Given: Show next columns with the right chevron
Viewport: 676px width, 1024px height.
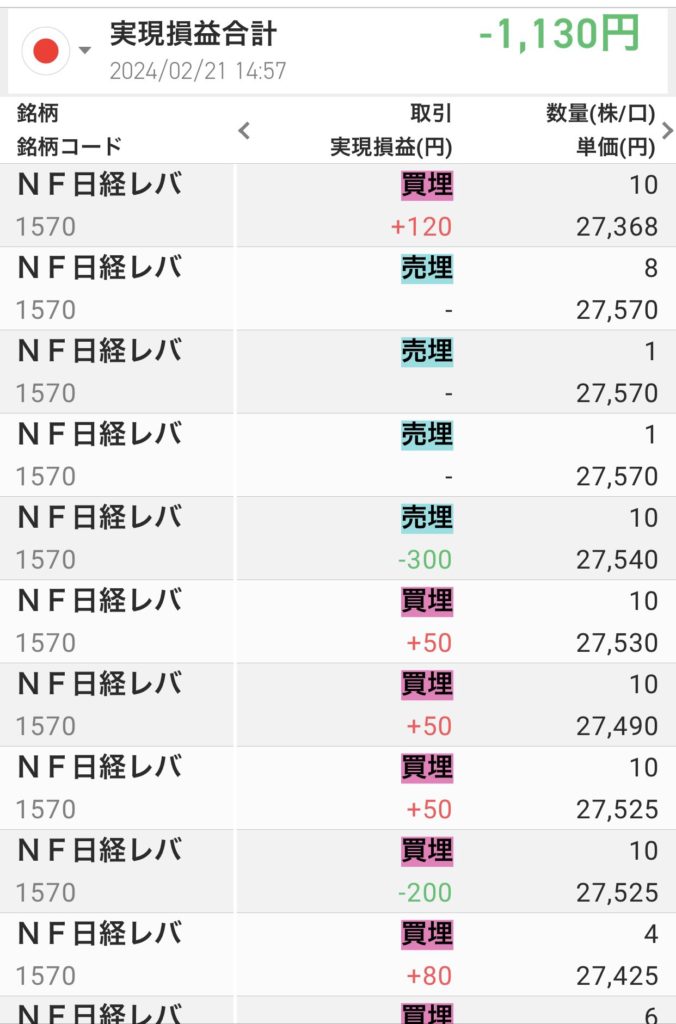Looking at the screenshot, I should tap(667, 130).
